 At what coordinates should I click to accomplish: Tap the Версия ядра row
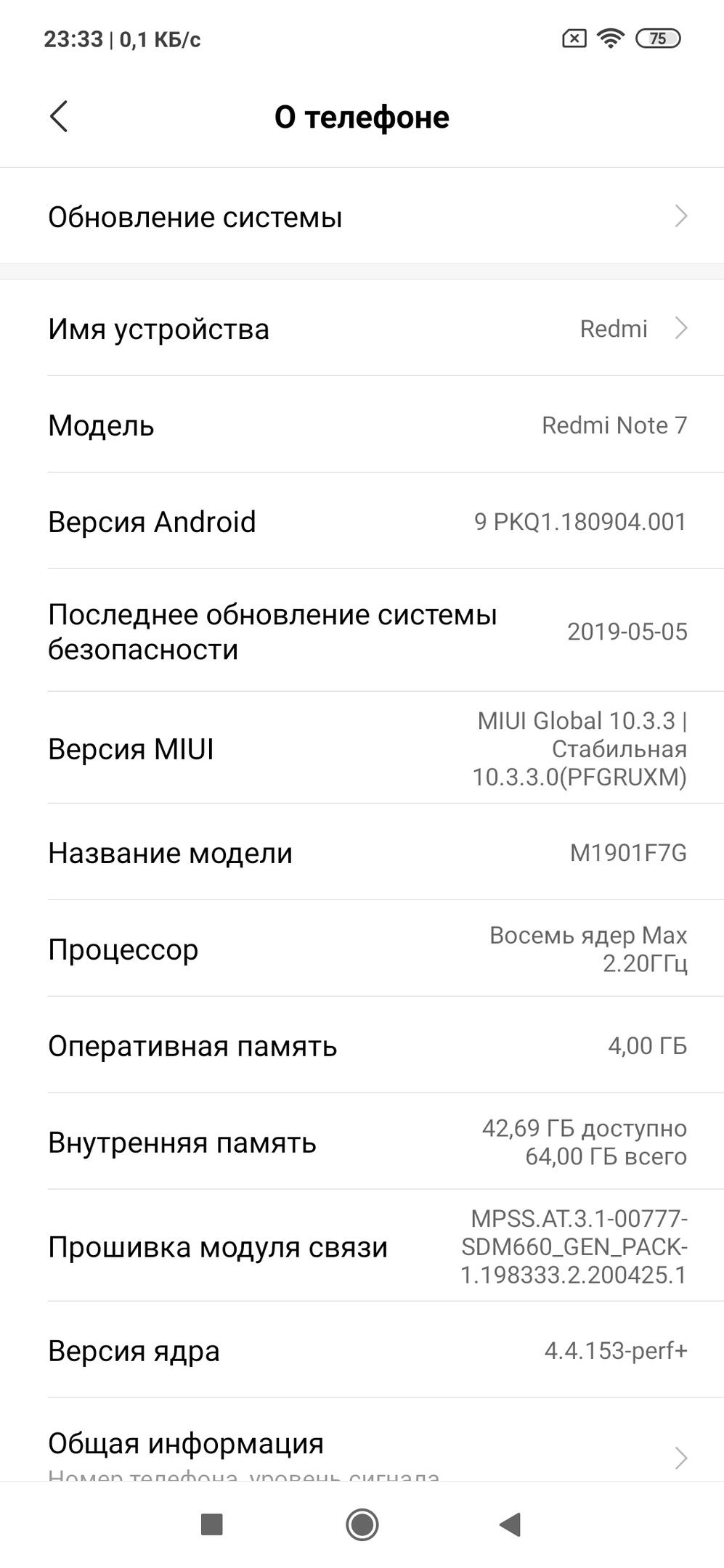click(x=362, y=1350)
